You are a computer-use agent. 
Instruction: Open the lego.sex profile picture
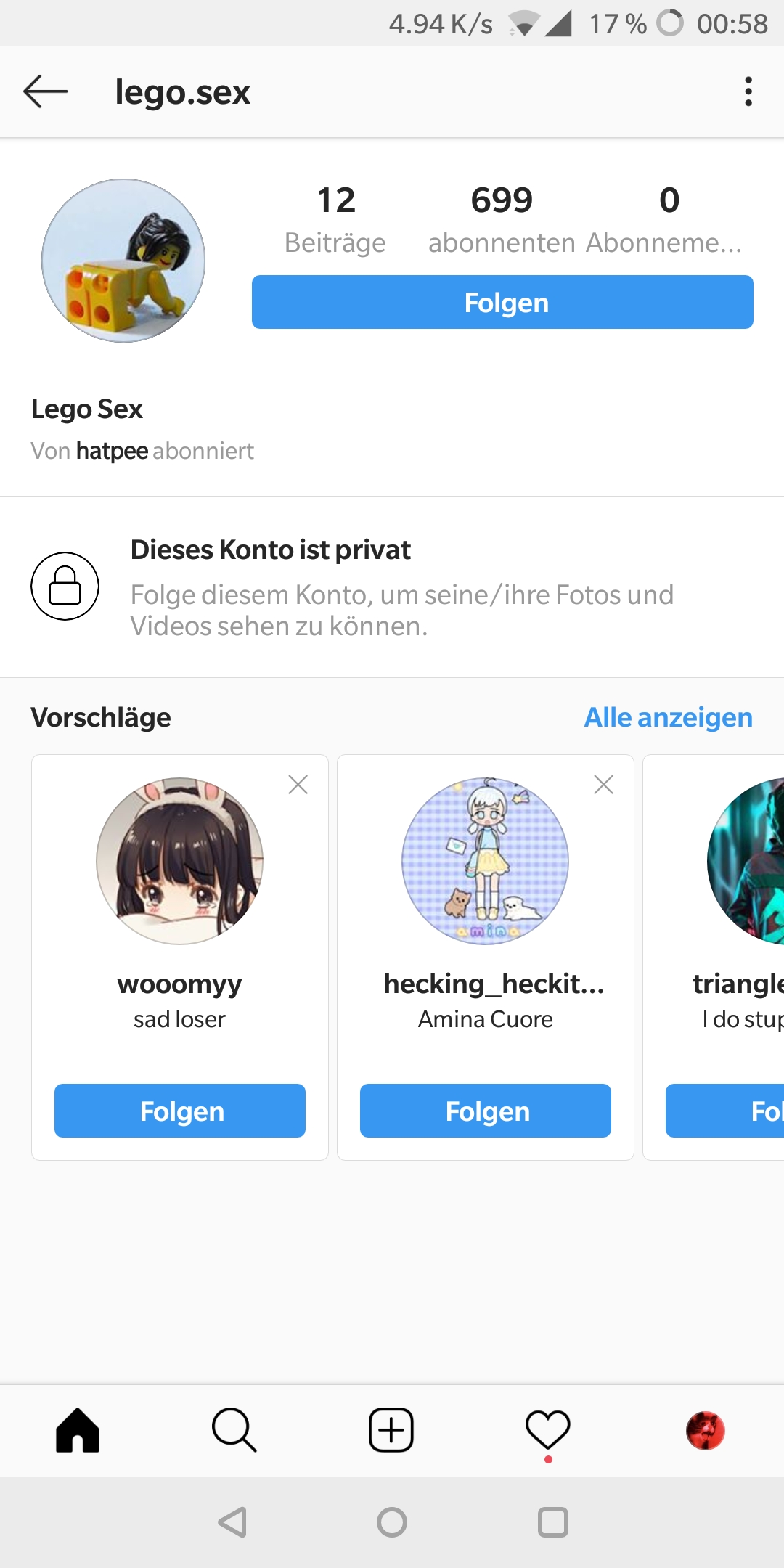[123, 261]
